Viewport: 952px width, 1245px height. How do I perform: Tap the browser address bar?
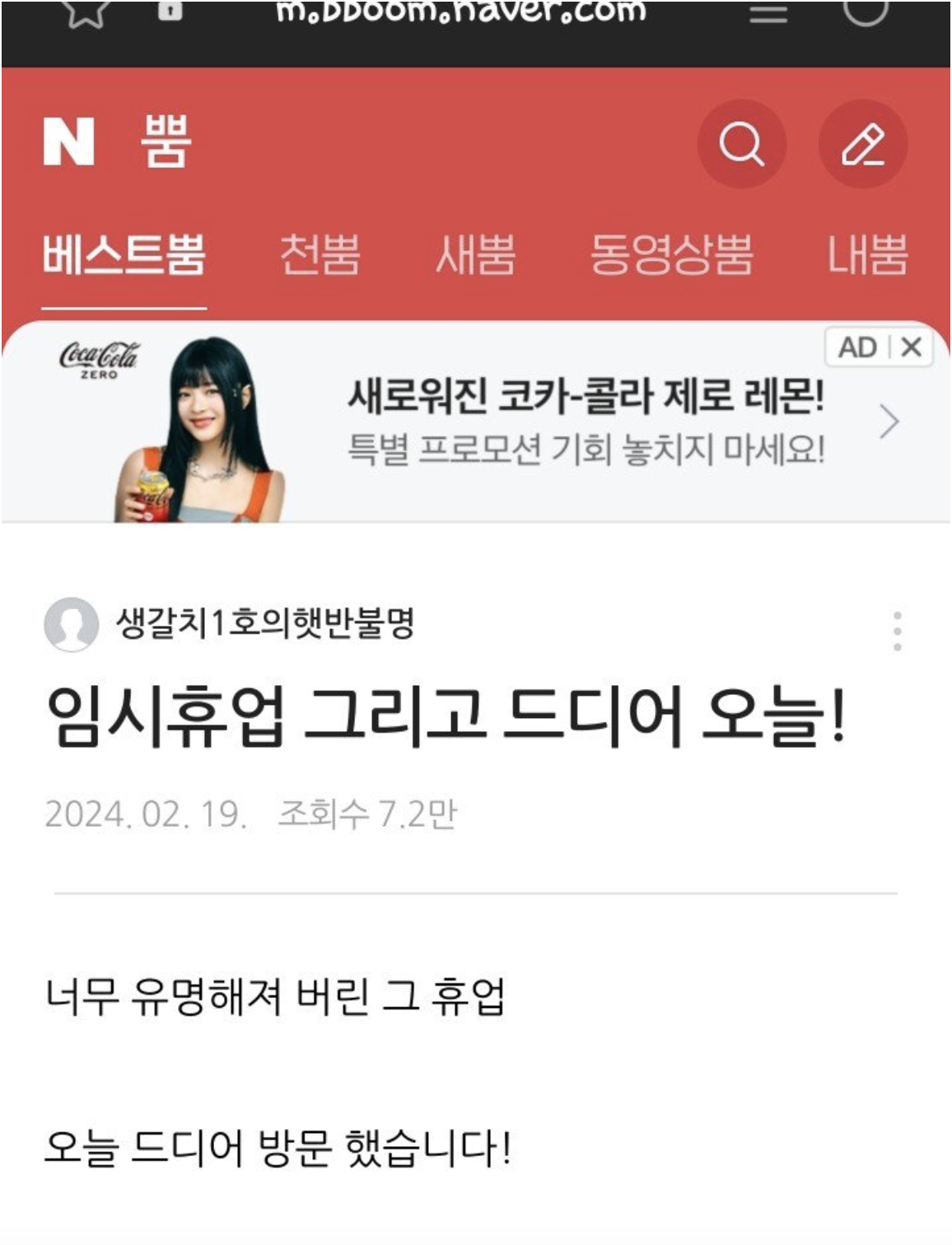461,12
